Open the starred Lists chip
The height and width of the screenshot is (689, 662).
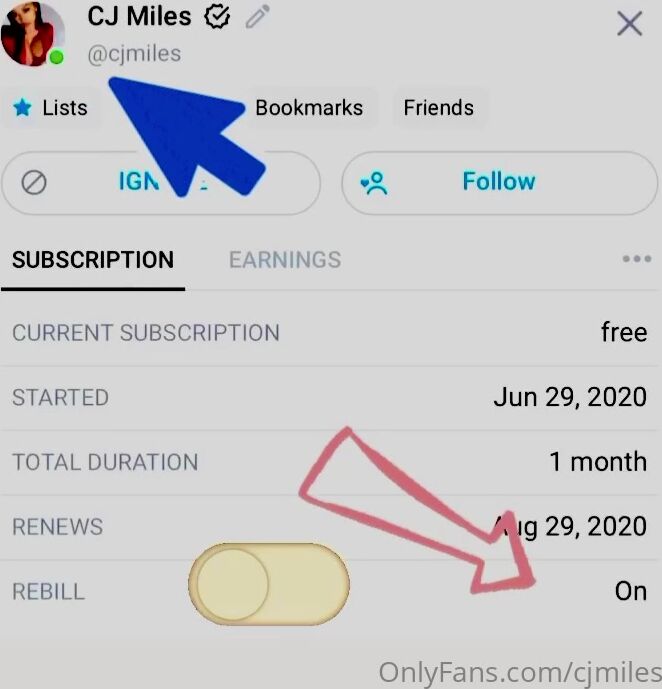point(51,108)
